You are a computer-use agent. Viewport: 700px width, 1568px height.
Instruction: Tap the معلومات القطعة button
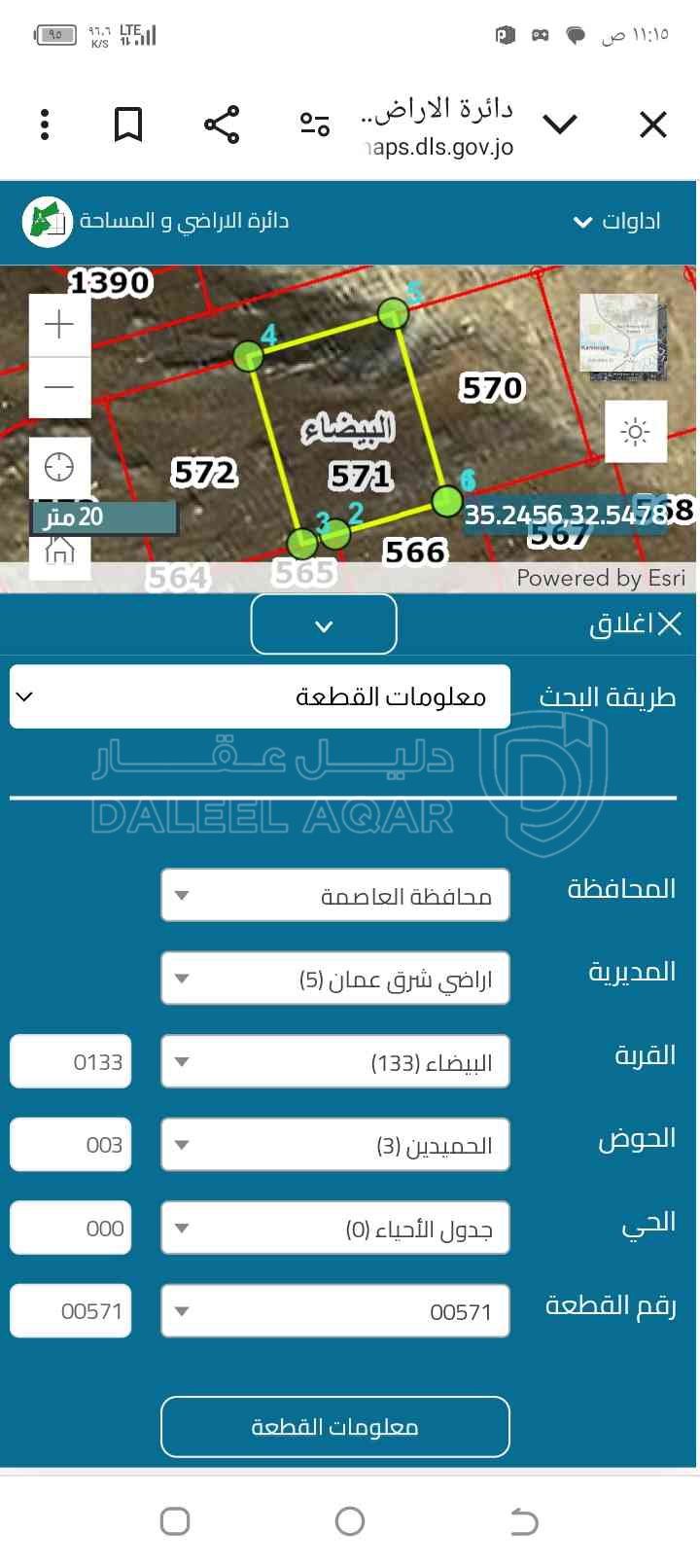[x=334, y=1427]
